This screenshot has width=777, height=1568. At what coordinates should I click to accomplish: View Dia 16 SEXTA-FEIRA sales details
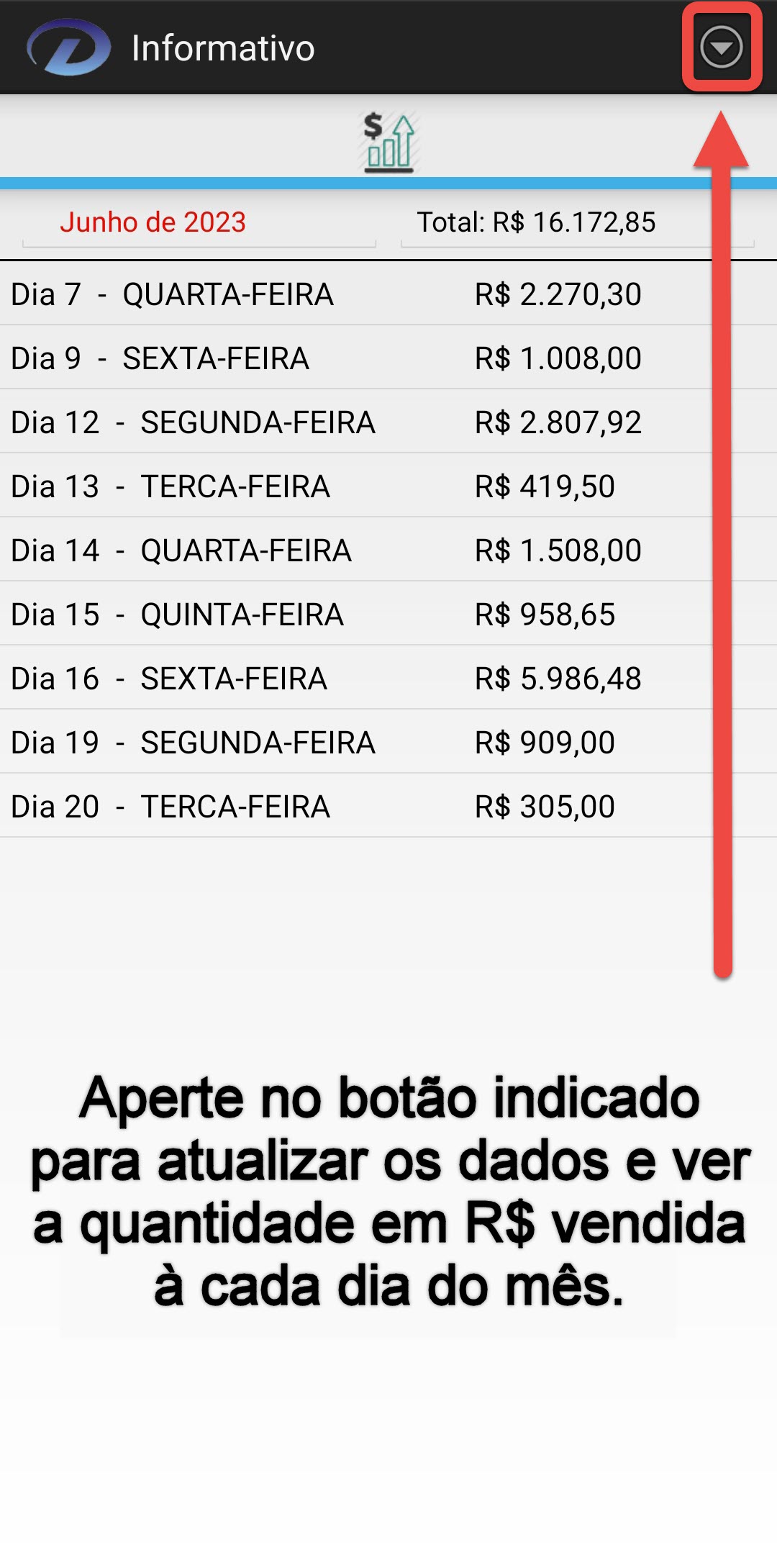point(324,679)
